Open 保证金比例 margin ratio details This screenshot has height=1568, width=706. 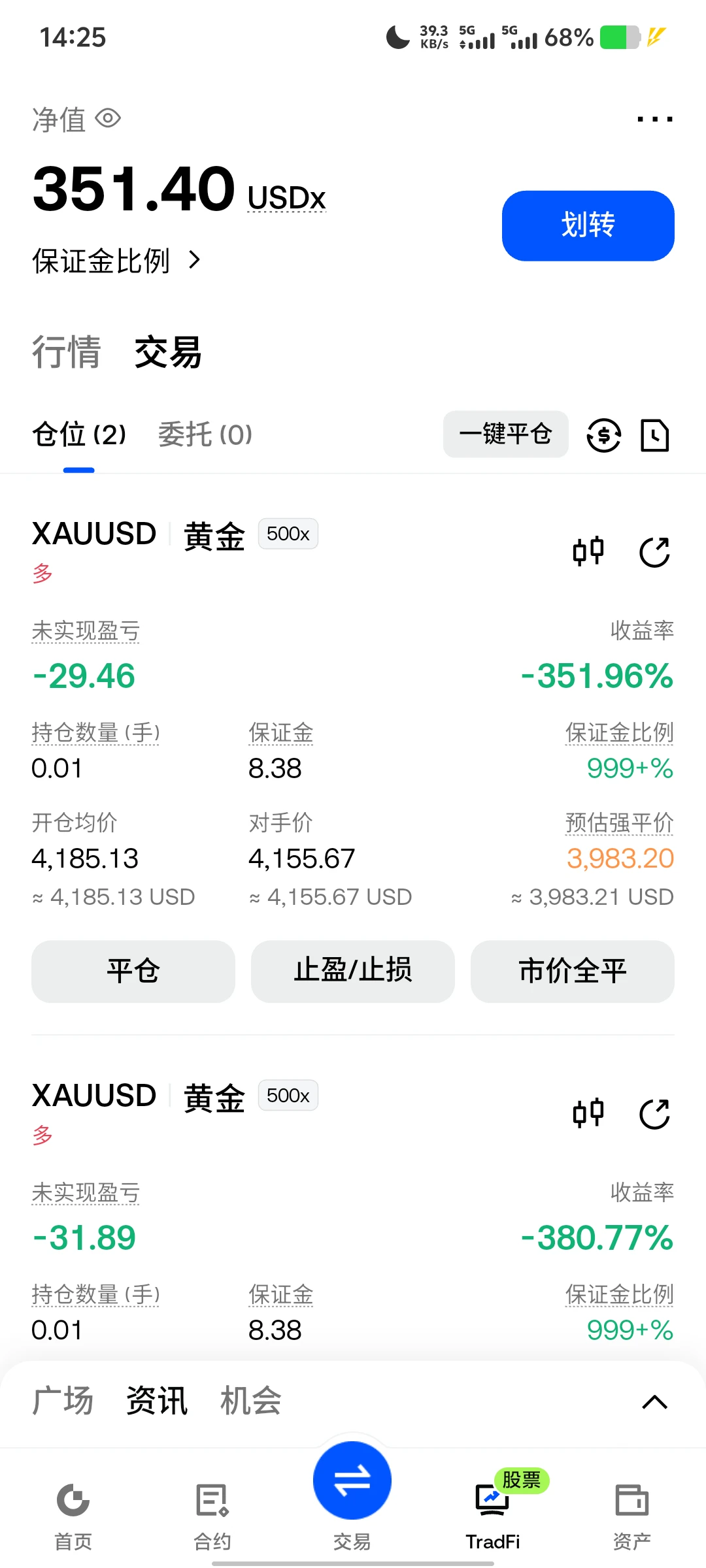[x=116, y=261]
